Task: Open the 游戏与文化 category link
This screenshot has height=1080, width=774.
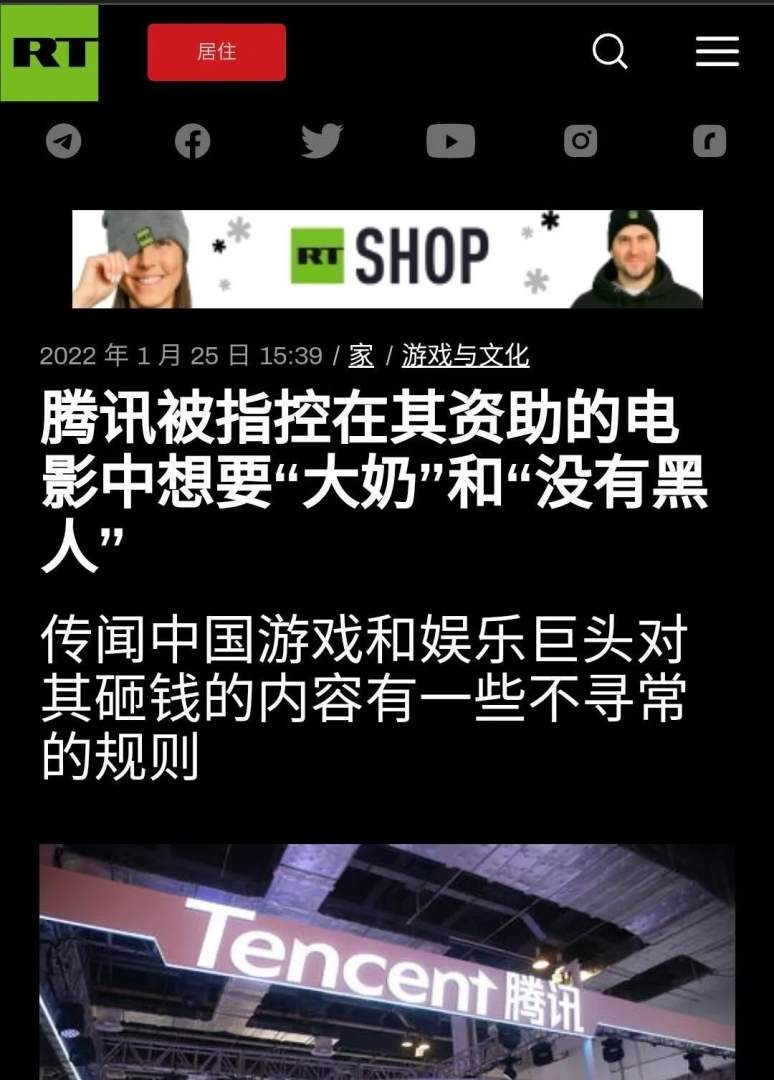Action: pos(465,355)
